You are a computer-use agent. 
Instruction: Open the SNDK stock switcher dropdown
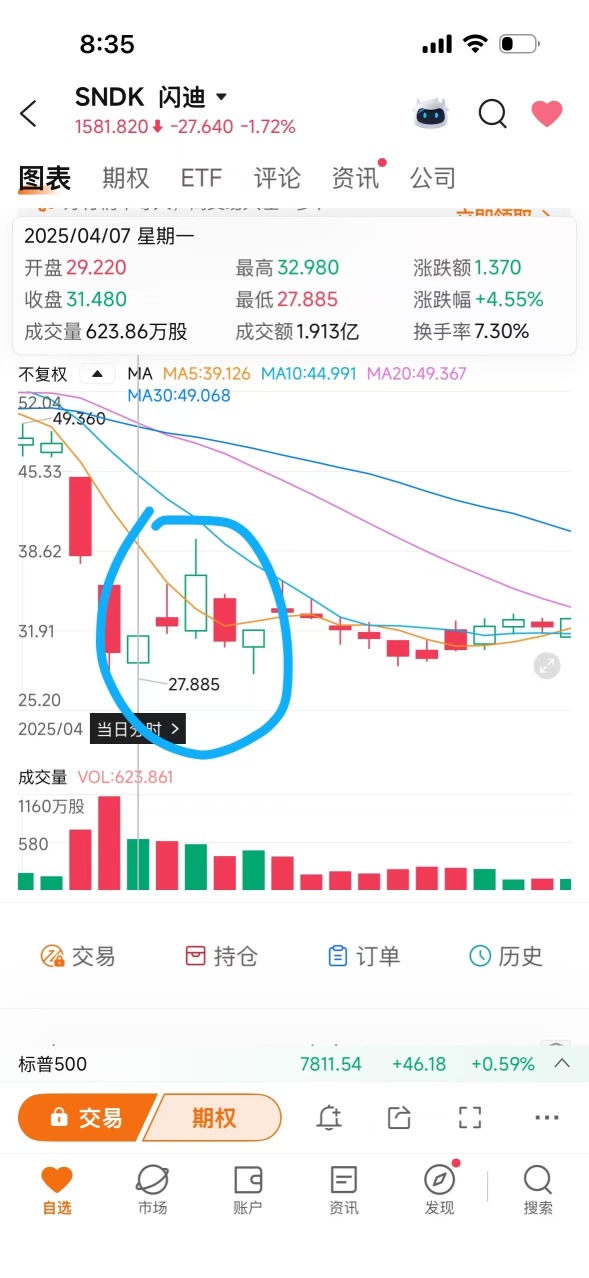point(221,97)
